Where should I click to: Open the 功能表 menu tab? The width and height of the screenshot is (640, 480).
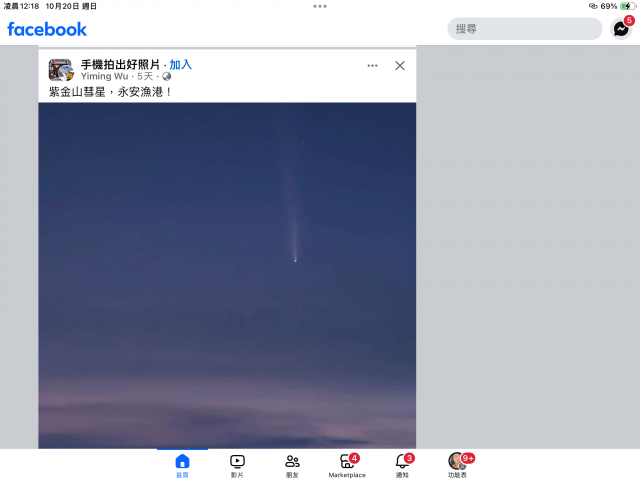457,465
